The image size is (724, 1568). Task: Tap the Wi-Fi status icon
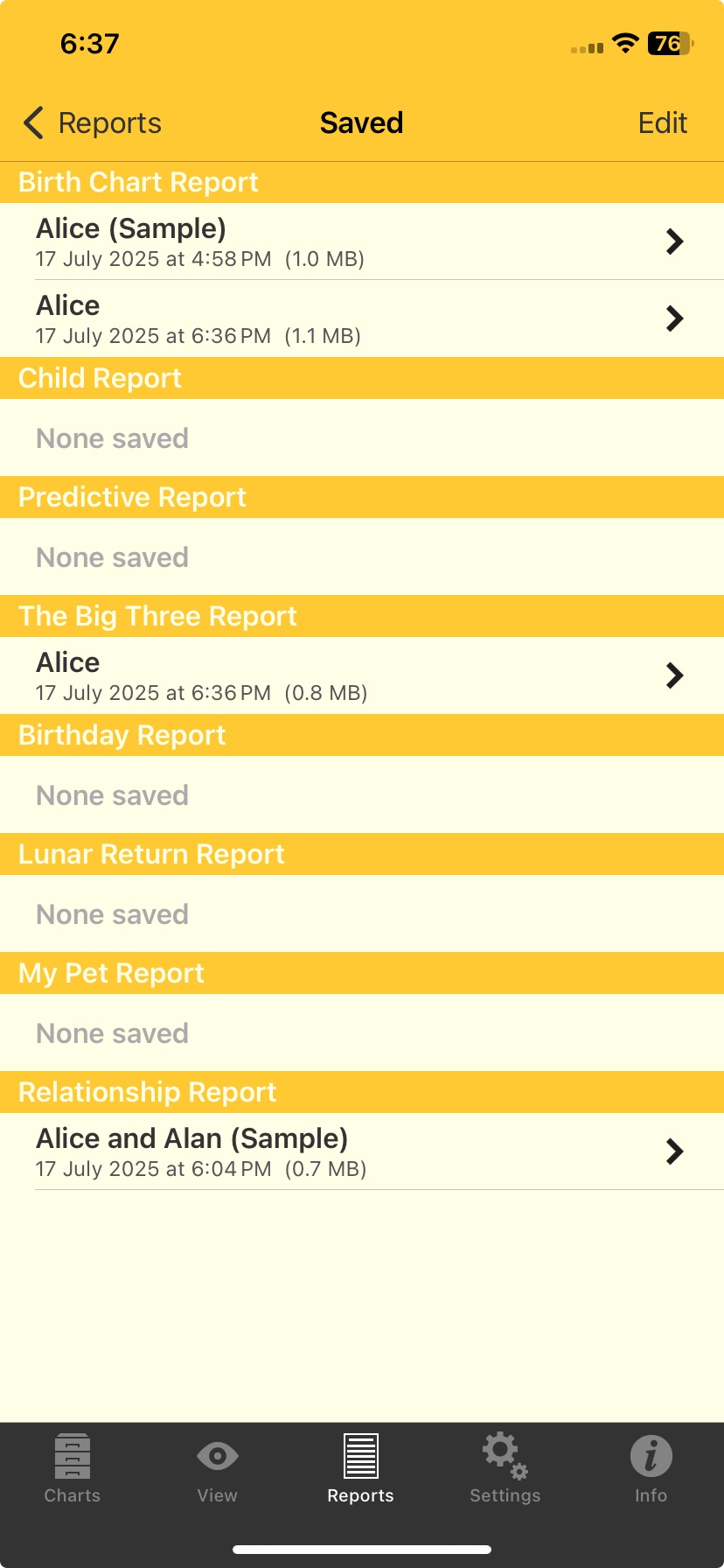623,43
